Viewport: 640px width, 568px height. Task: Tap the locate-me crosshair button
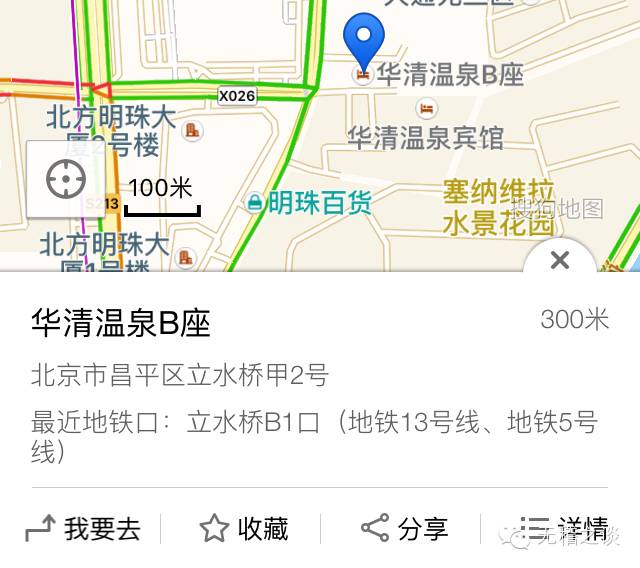click(66, 180)
